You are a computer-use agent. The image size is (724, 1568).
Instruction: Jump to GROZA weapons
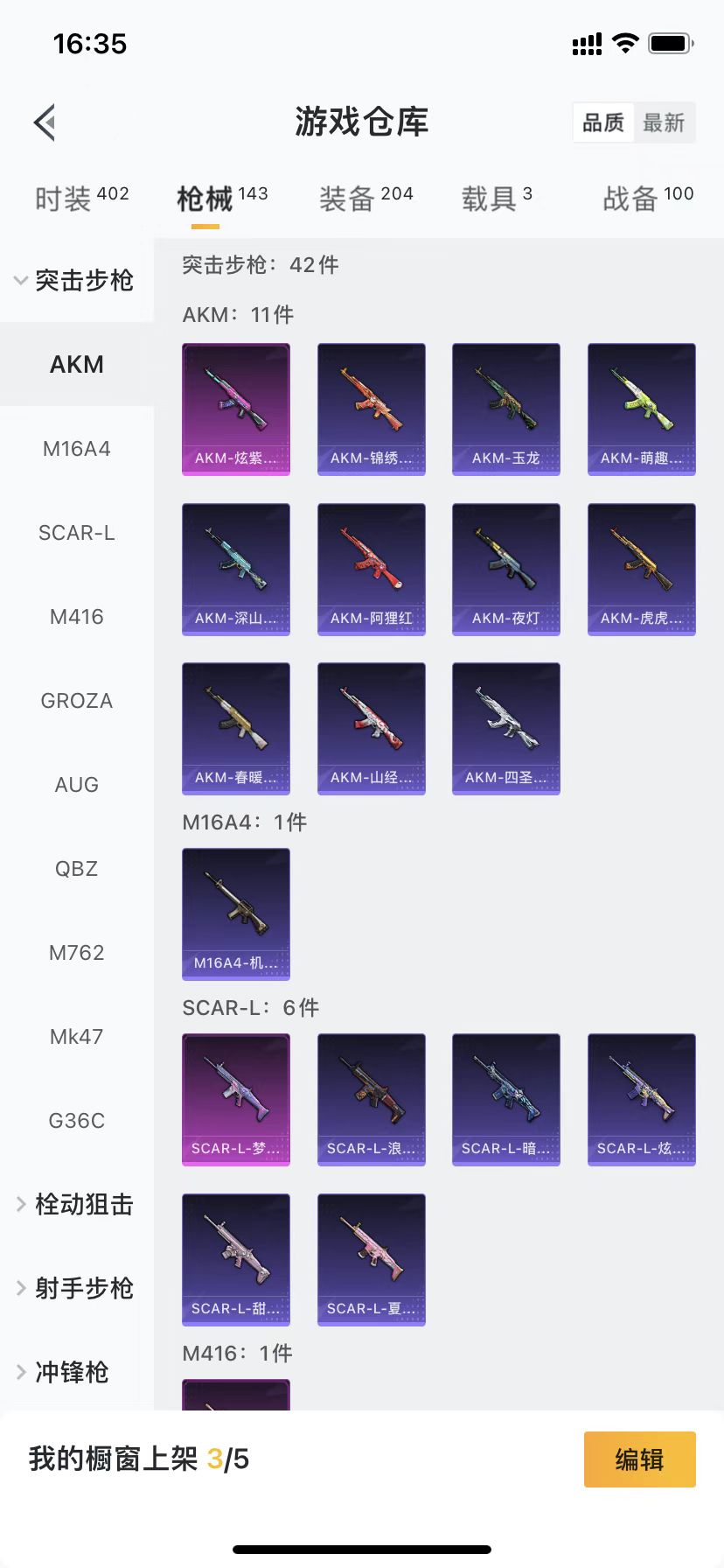point(77,701)
